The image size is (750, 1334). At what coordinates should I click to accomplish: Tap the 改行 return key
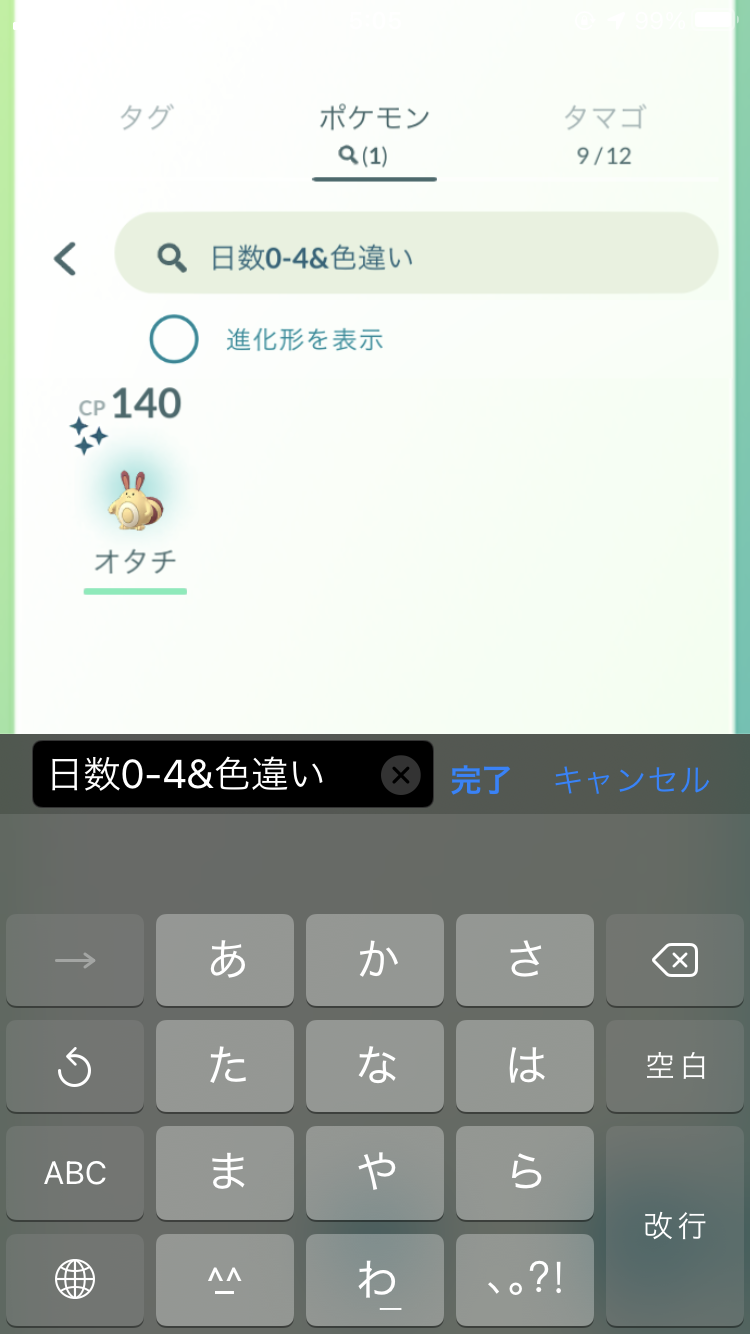[675, 1225]
